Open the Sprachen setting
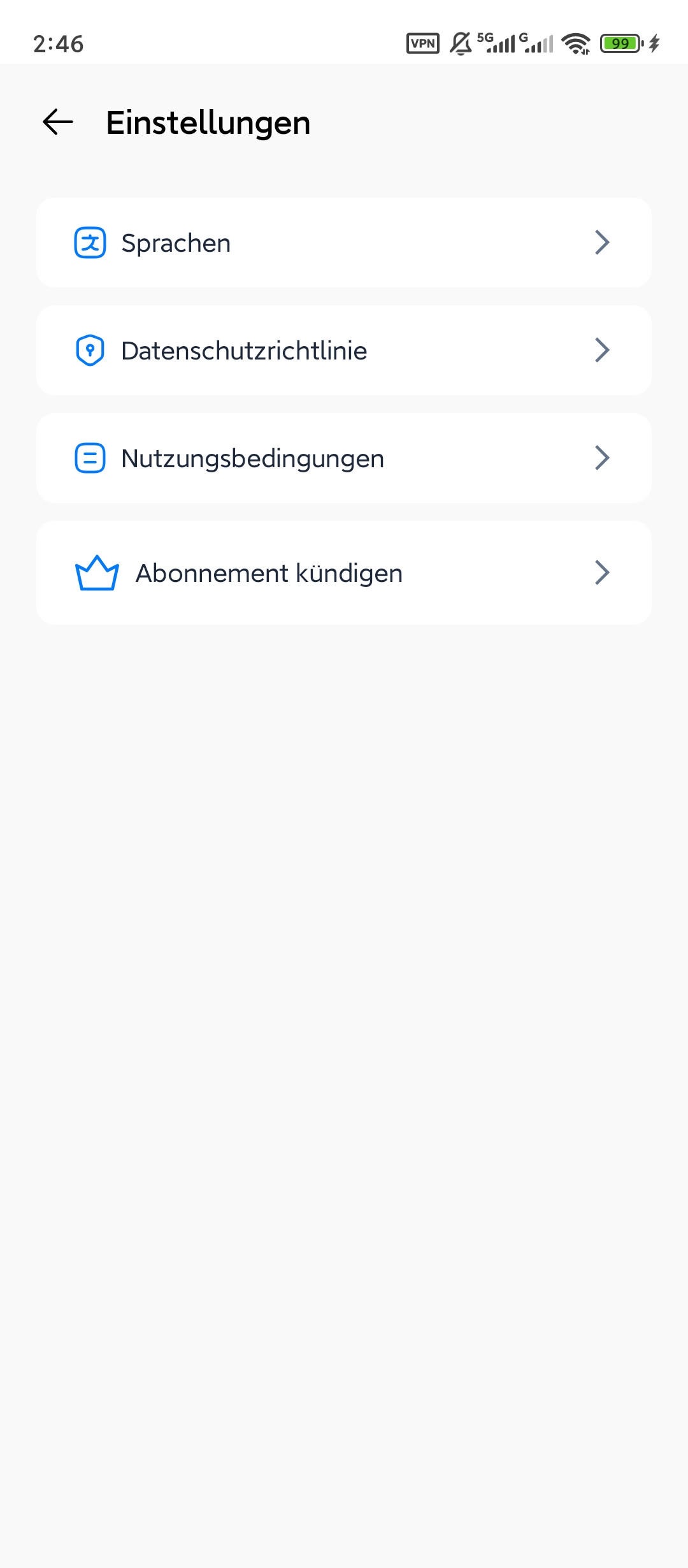This screenshot has height=1568, width=688. 344,242
